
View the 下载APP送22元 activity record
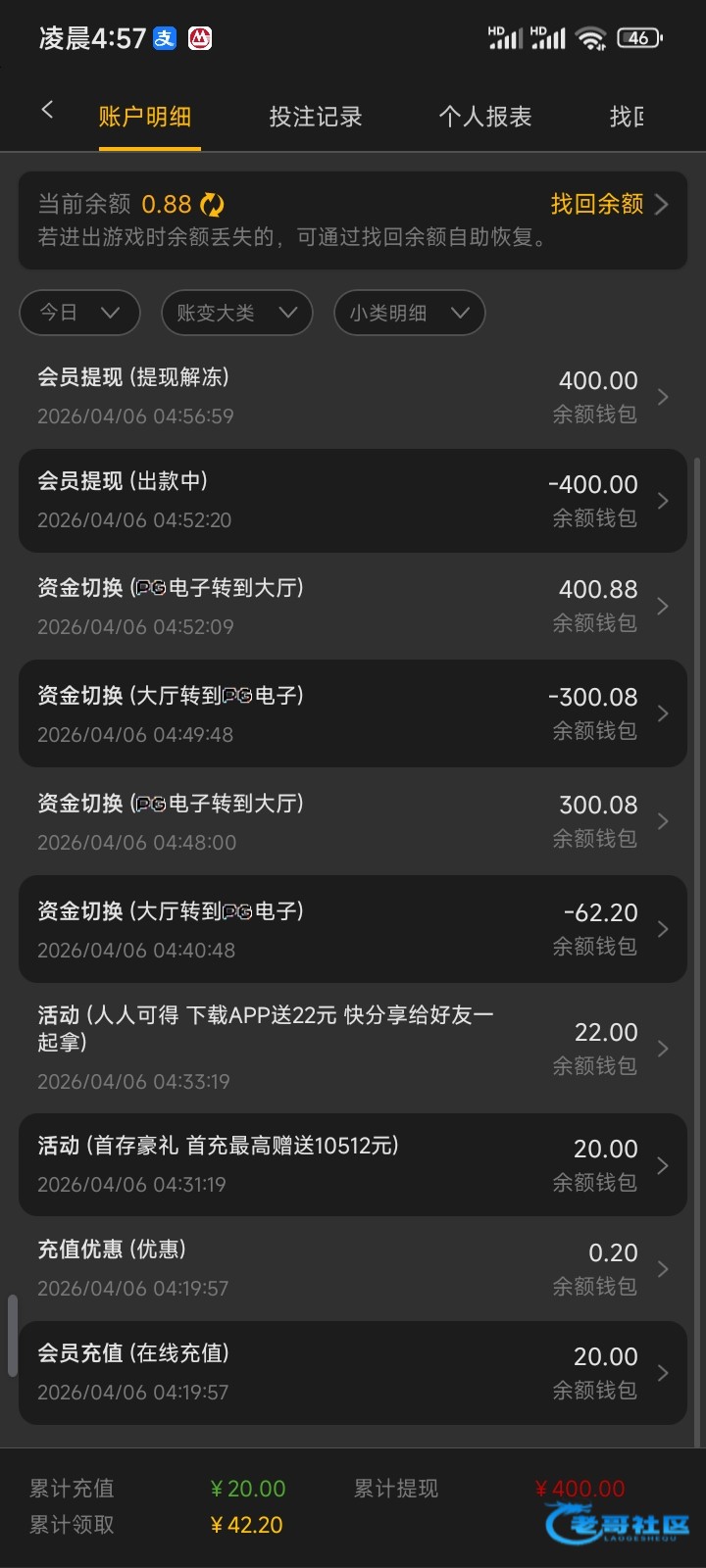(x=353, y=1048)
